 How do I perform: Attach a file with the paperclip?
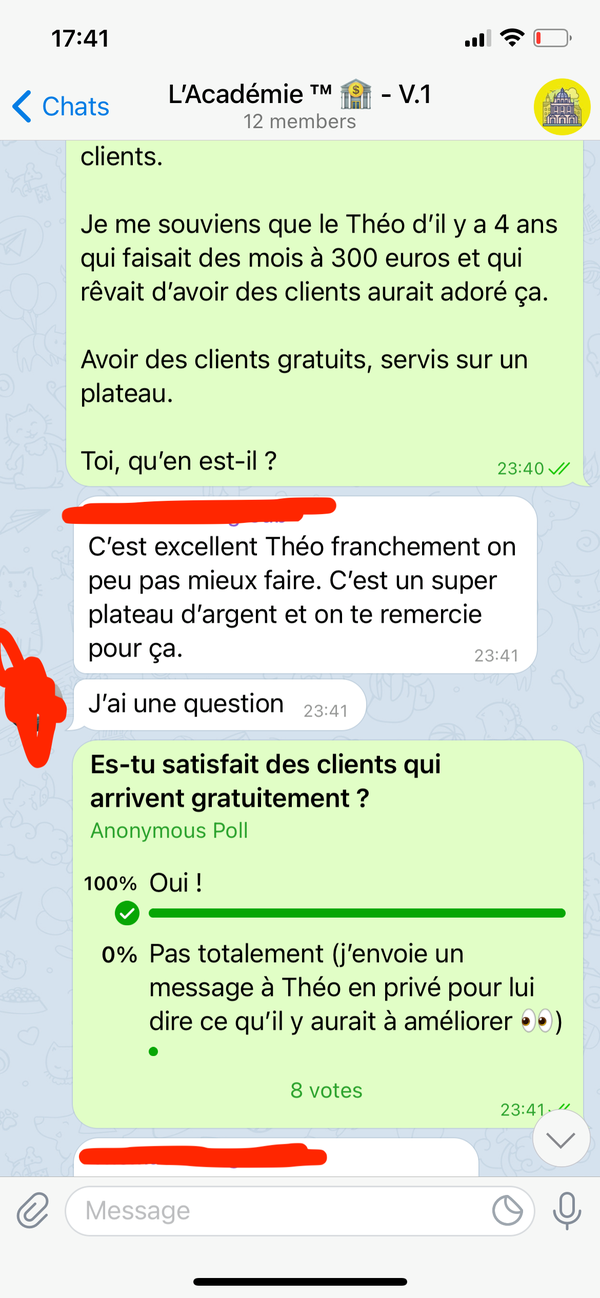[x=33, y=1212]
